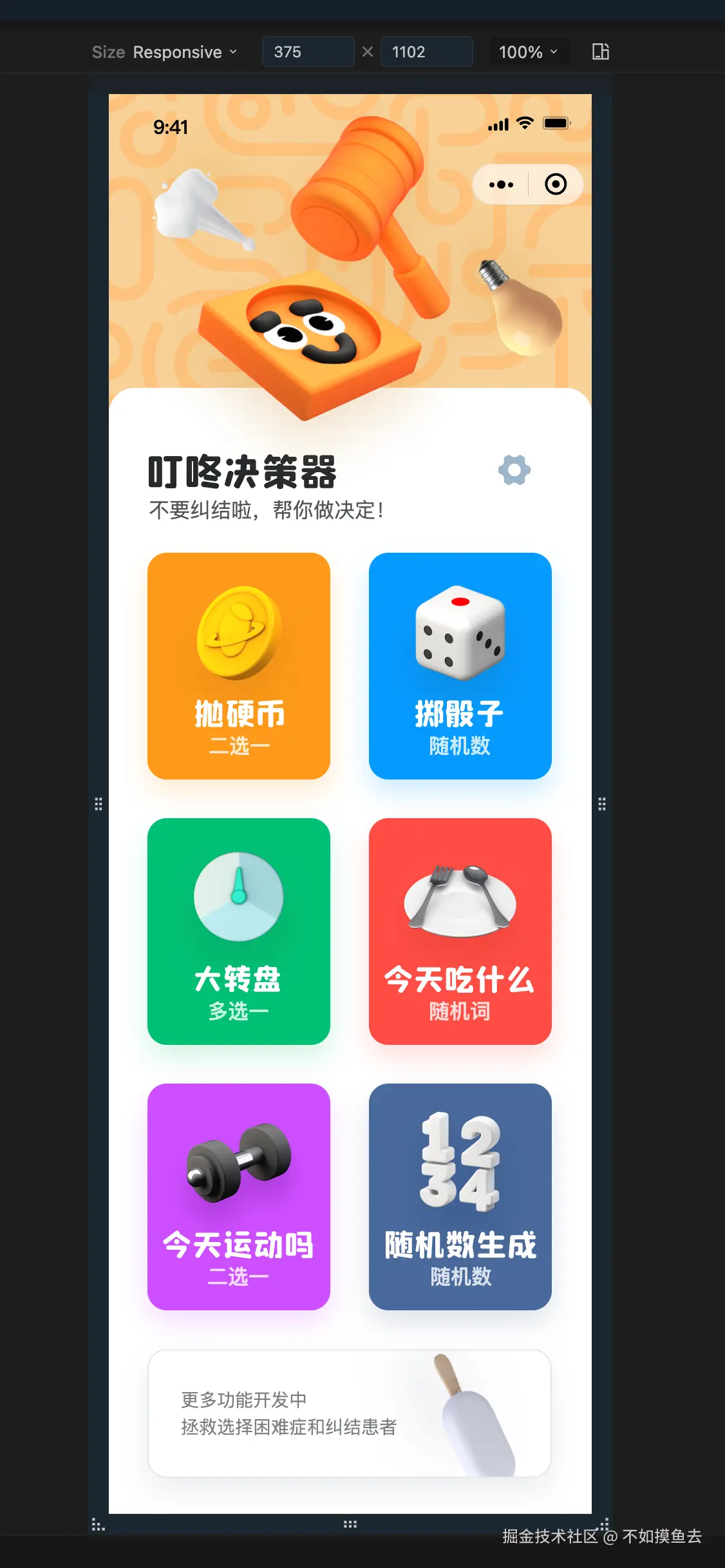Close the mini program with the circle button

(555, 185)
